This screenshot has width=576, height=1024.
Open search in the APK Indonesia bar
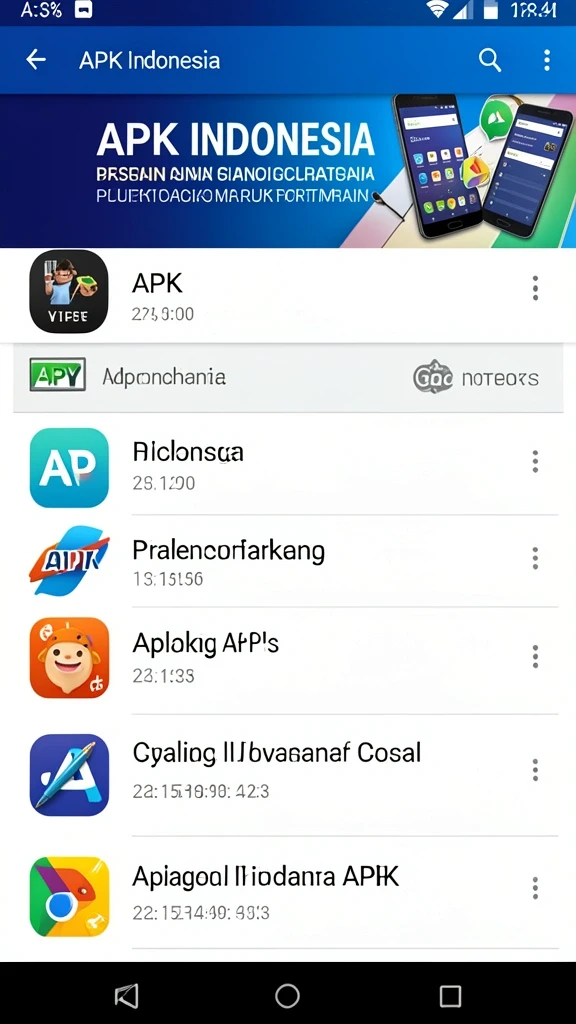tap(490, 60)
